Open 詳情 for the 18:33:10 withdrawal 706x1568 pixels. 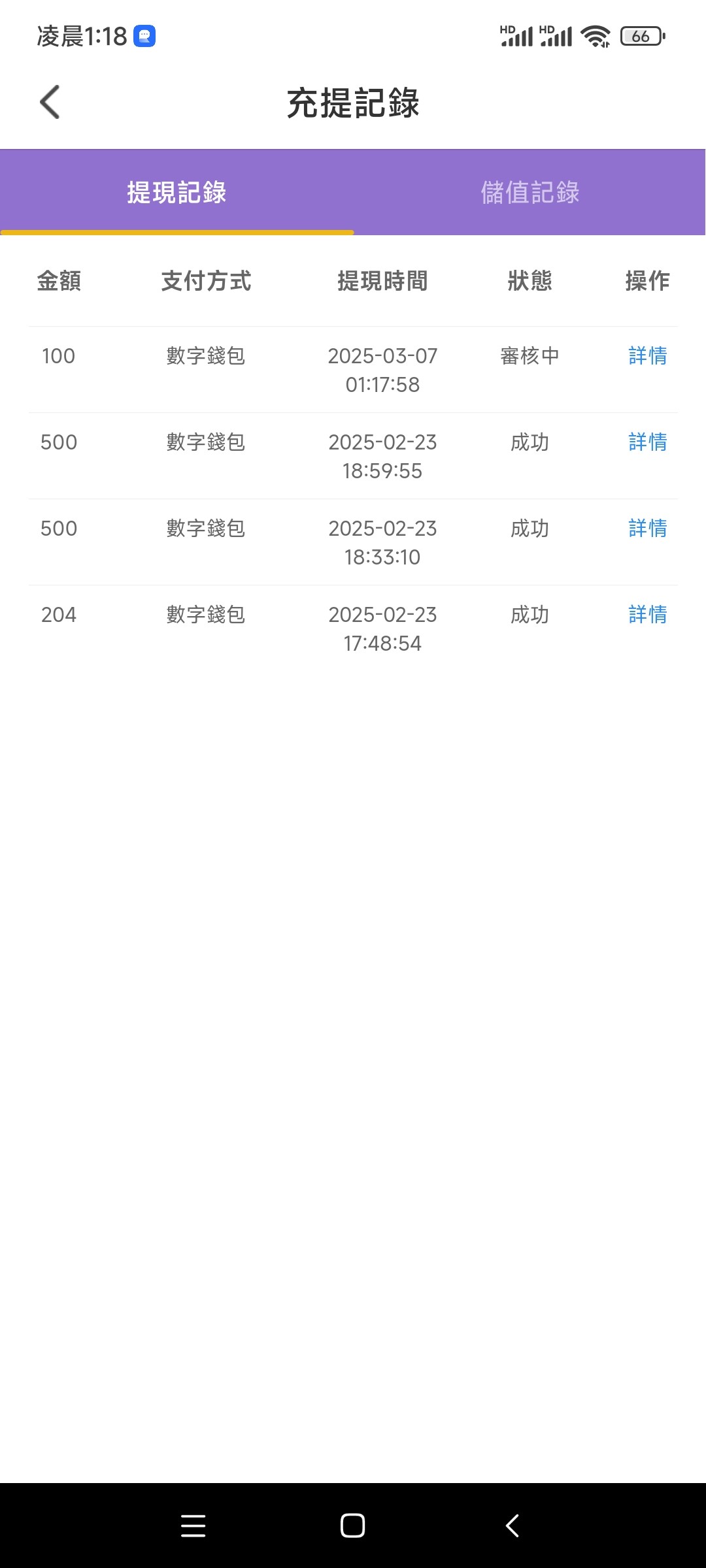(x=648, y=529)
